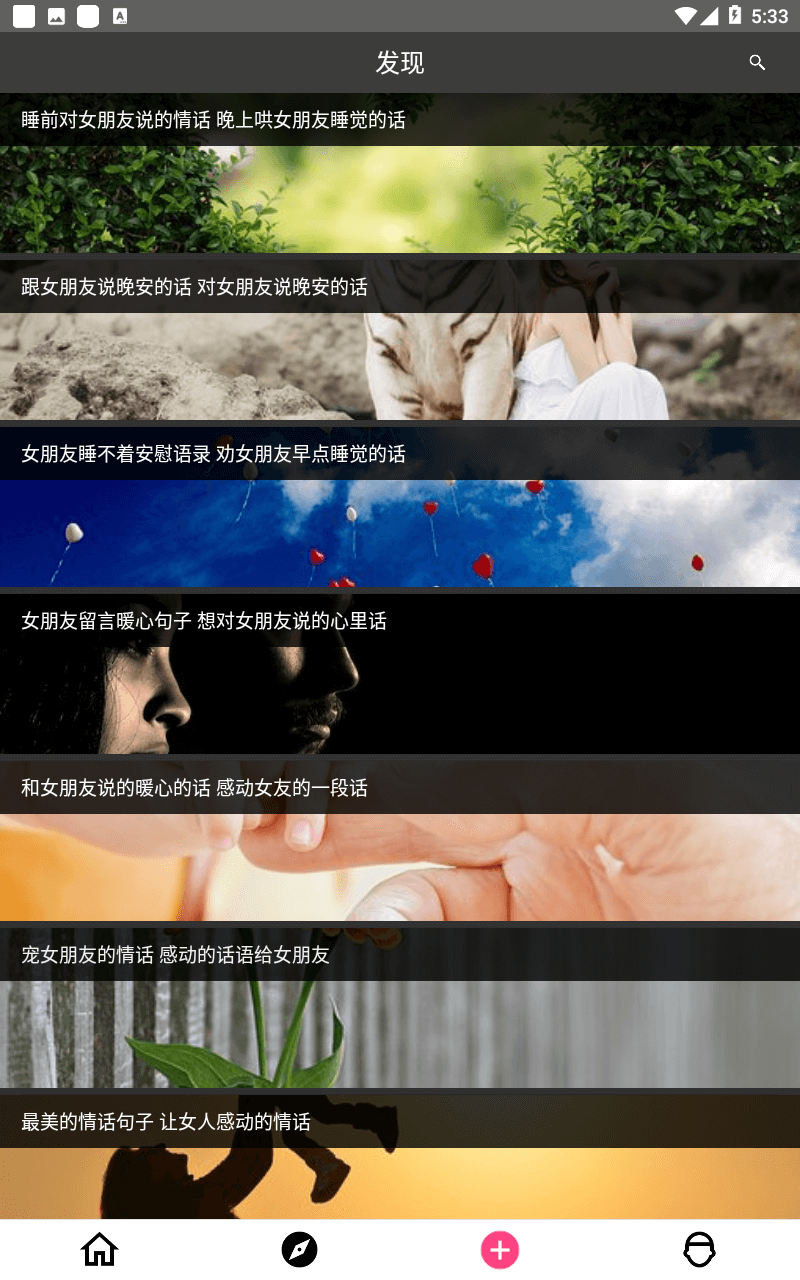Tap the pink plus button
Screen dimensions: 800x1280
click(500, 1250)
